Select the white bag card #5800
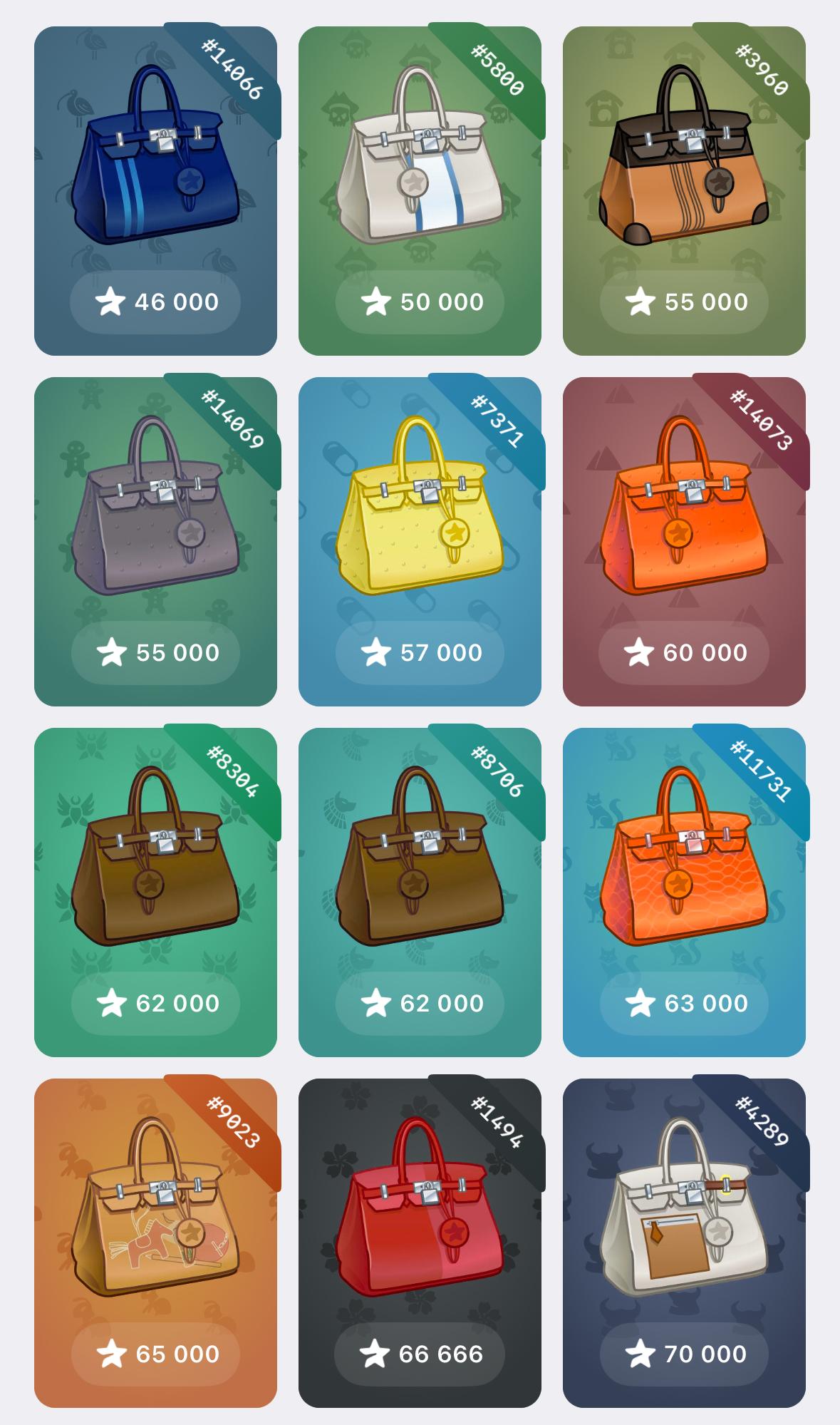Screen dimensions: 840x1425 tap(420, 171)
